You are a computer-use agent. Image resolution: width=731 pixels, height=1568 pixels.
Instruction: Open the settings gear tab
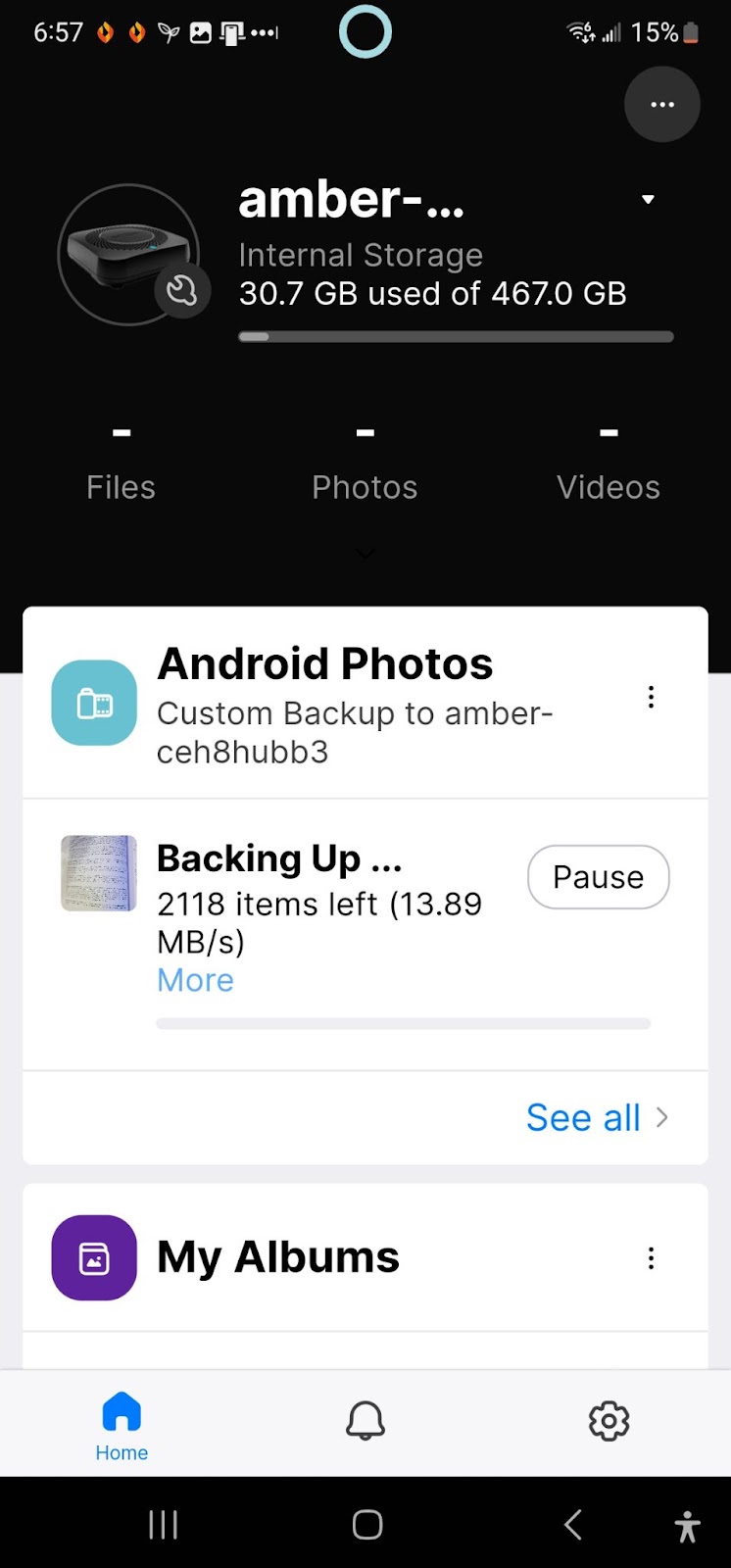(x=609, y=1421)
